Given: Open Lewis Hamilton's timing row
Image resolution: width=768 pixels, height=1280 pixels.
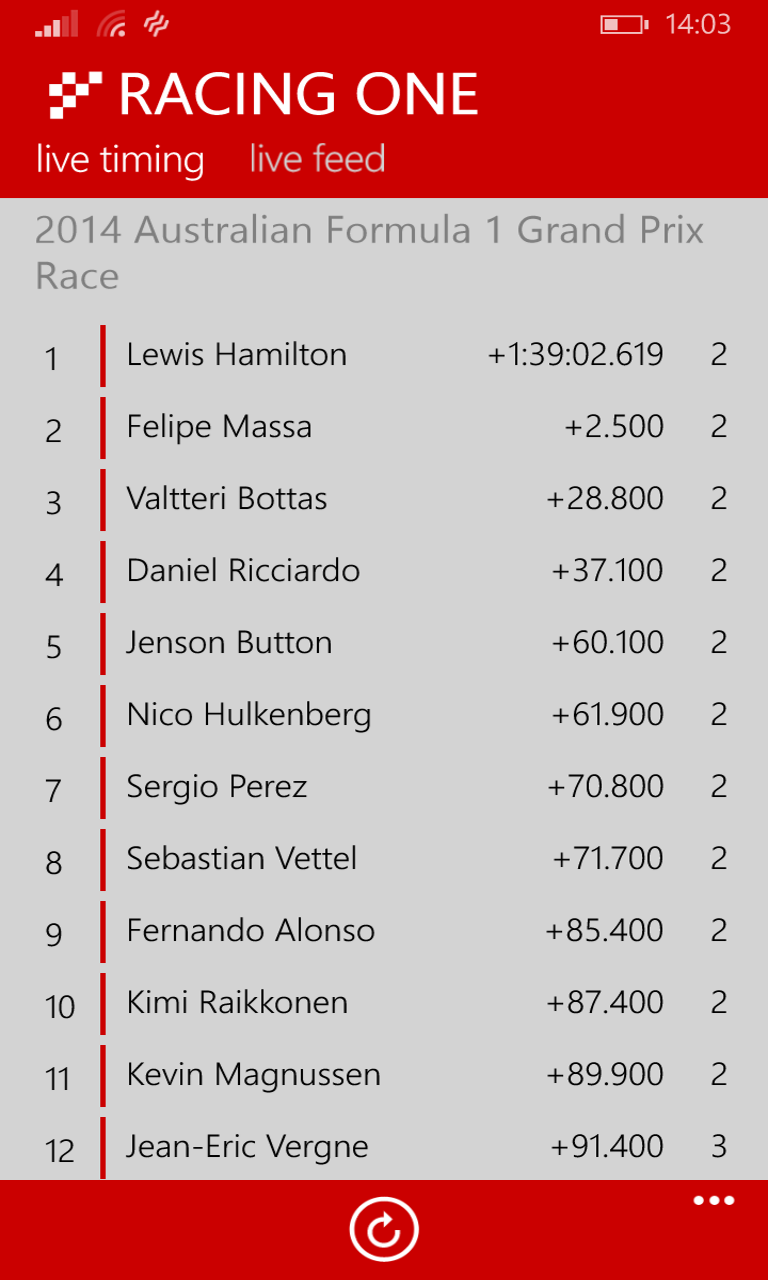Looking at the screenshot, I should [384, 355].
